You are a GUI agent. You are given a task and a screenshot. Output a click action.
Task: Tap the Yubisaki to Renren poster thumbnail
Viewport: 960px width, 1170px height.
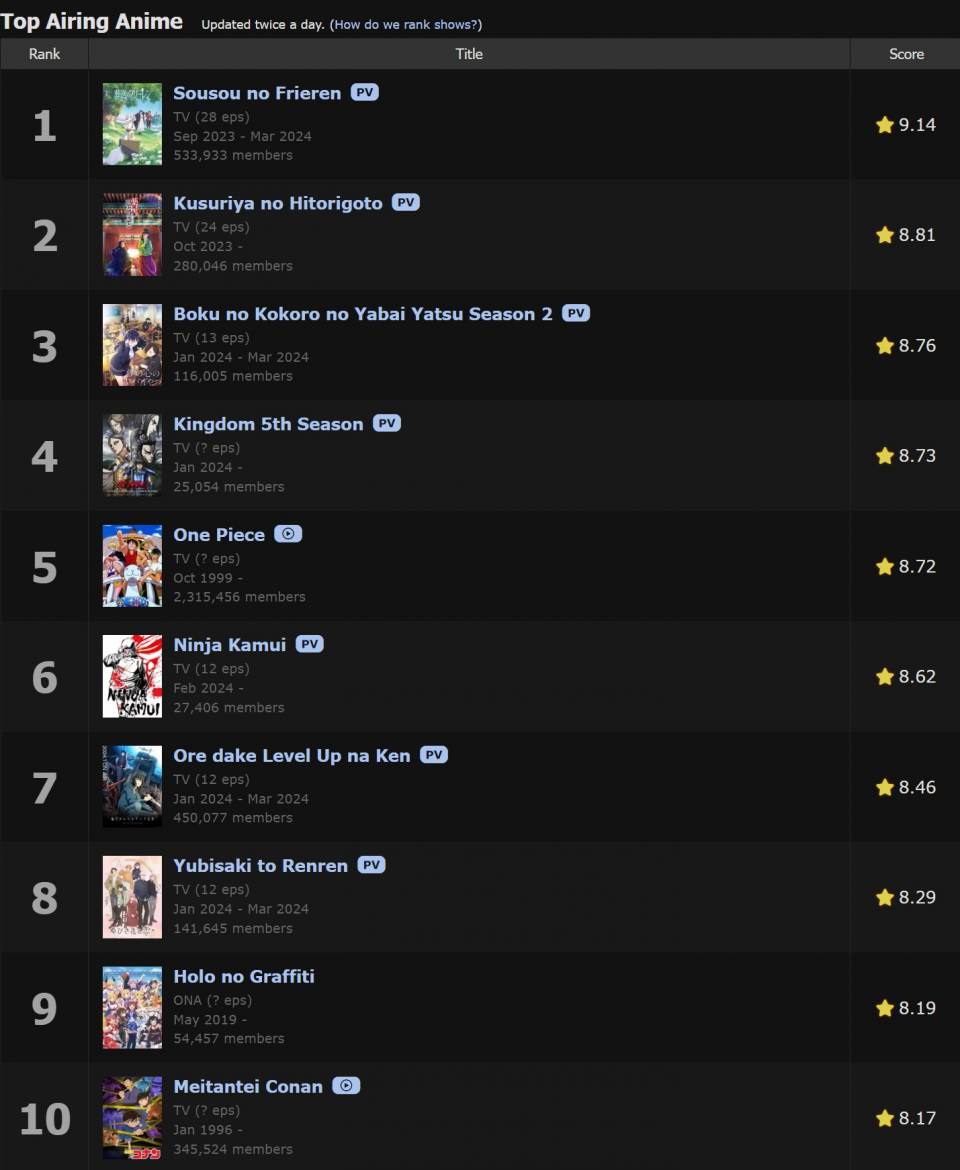point(132,897)
